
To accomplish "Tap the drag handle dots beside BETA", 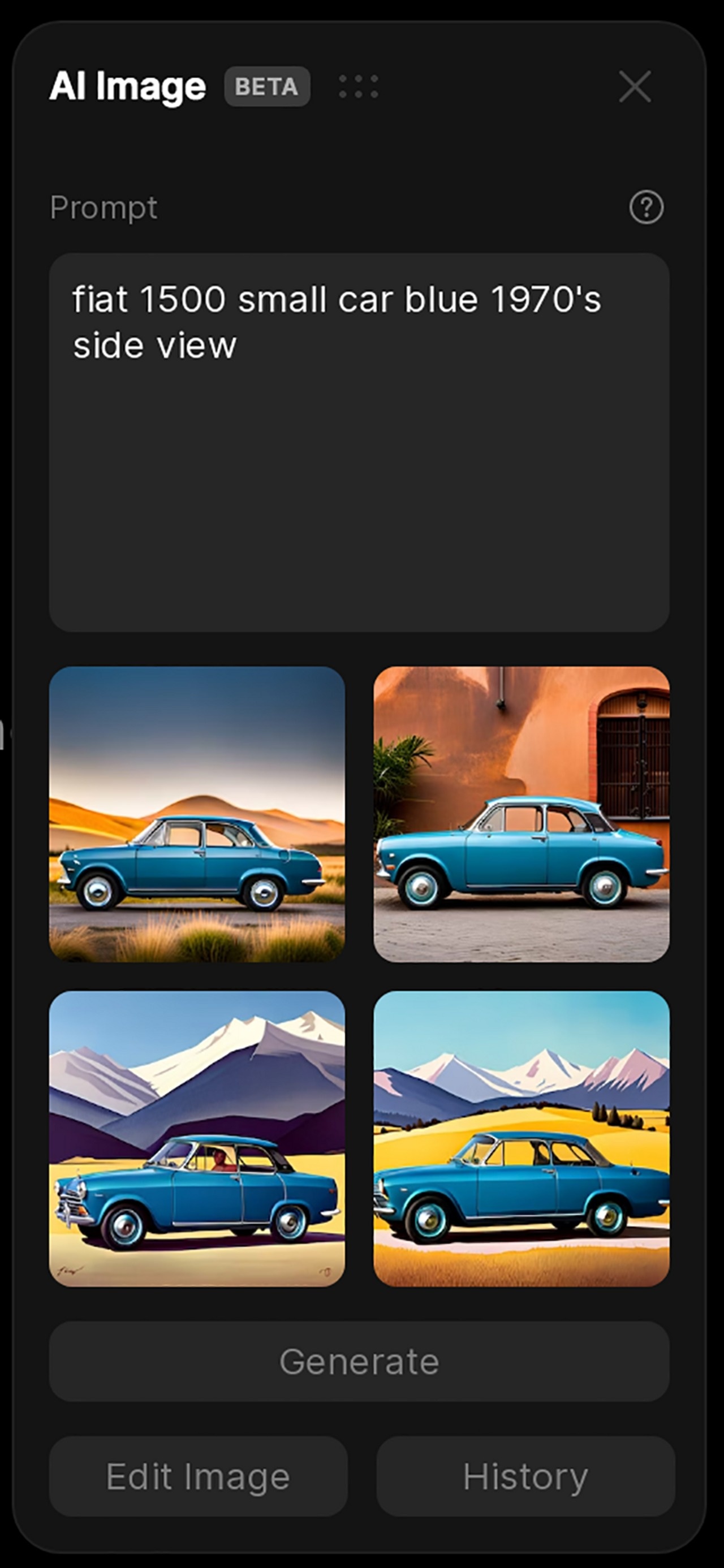I will coord(358,87).
